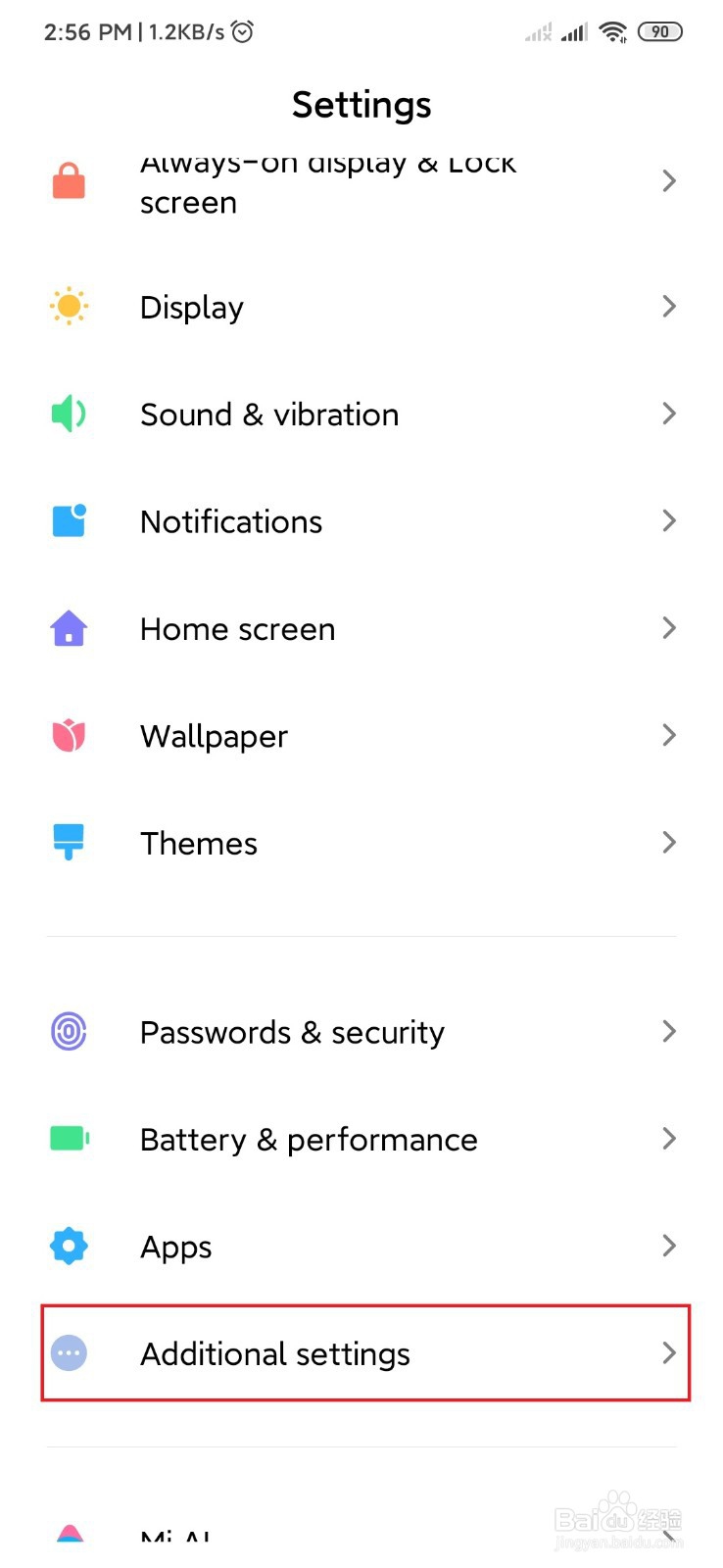This screenshot has width=723, height=1568.
Task: Open Always-on display & Lock screen settings
Action: pos(361,183)
